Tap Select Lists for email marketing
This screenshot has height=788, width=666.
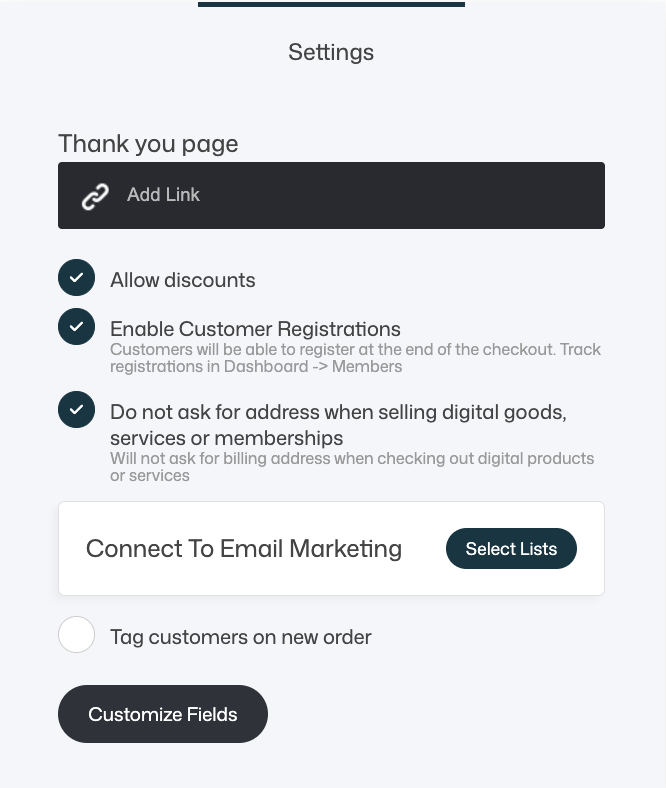click(x=511, y=548)
